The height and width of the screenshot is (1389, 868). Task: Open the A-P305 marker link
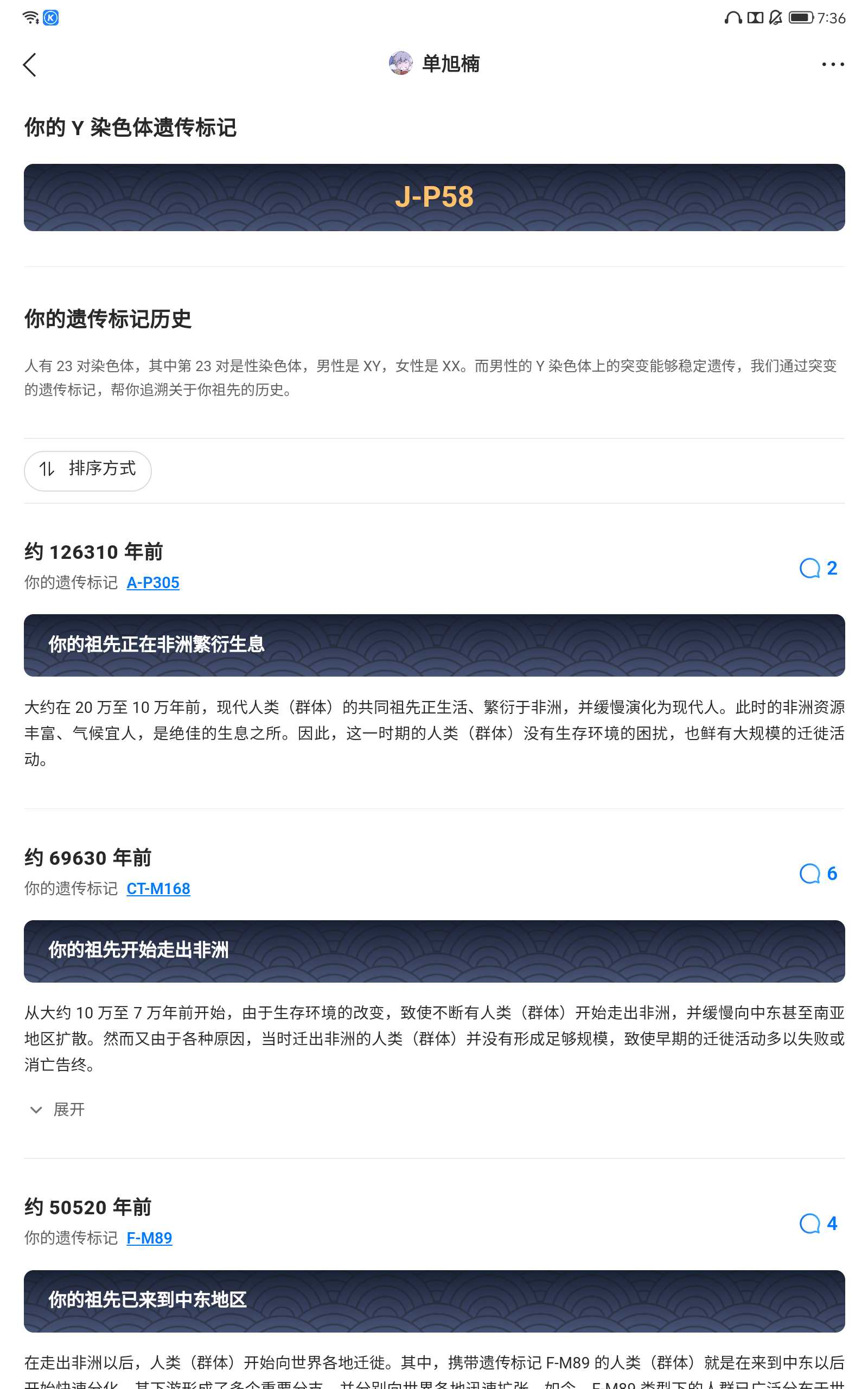coord(152,583)
